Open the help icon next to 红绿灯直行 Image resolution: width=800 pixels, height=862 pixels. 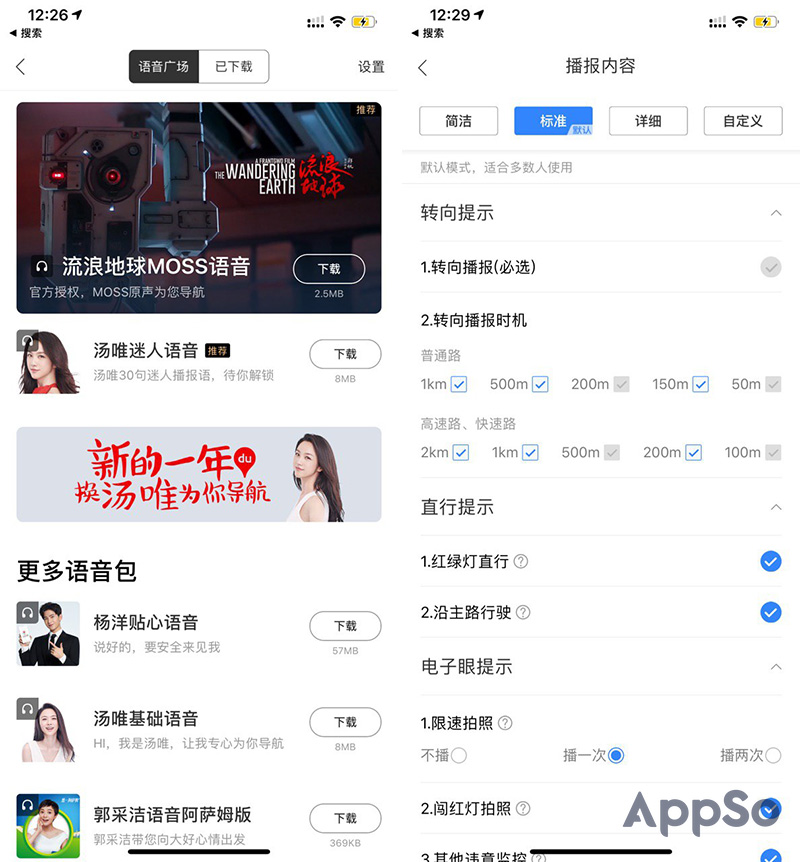(x=521, y=562)
